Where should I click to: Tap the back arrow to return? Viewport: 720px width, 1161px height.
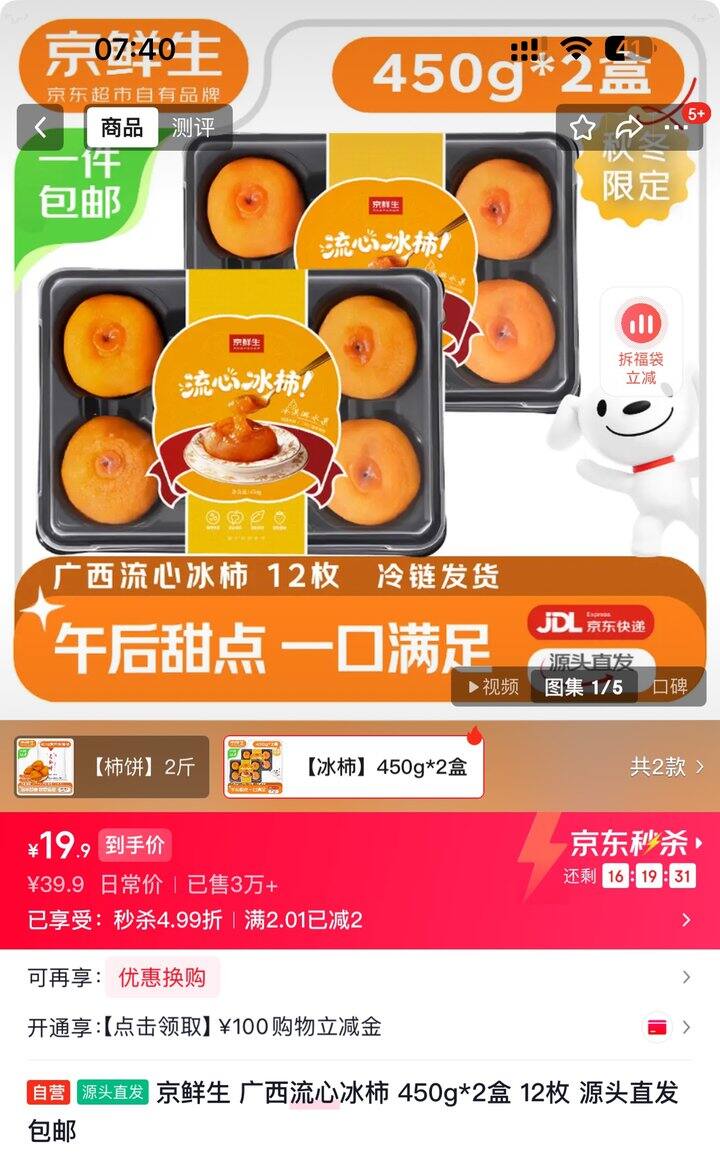point(40,126)
